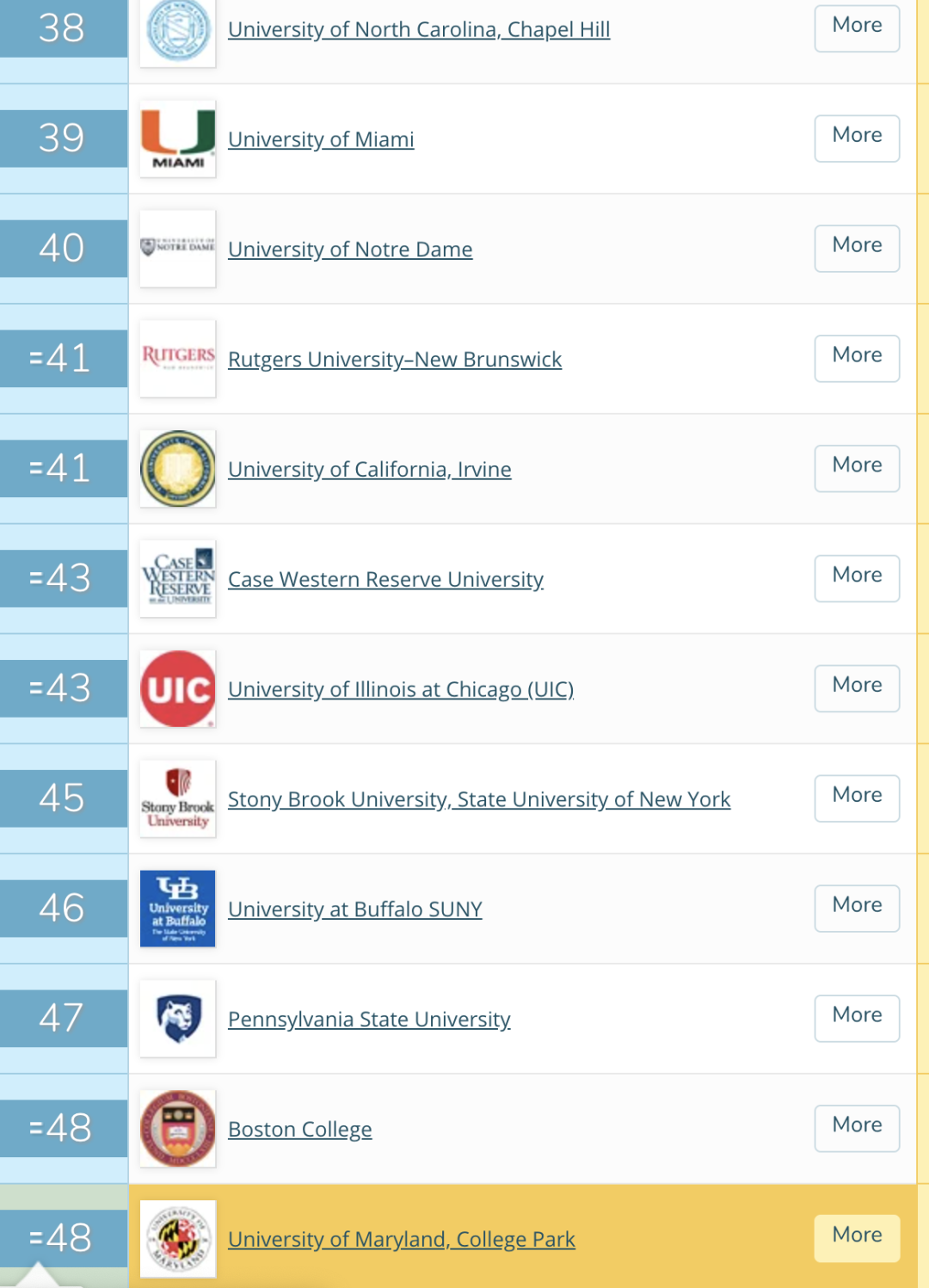
Task: Show more for University of California, Irvine
Action: (x=856, y=468)
